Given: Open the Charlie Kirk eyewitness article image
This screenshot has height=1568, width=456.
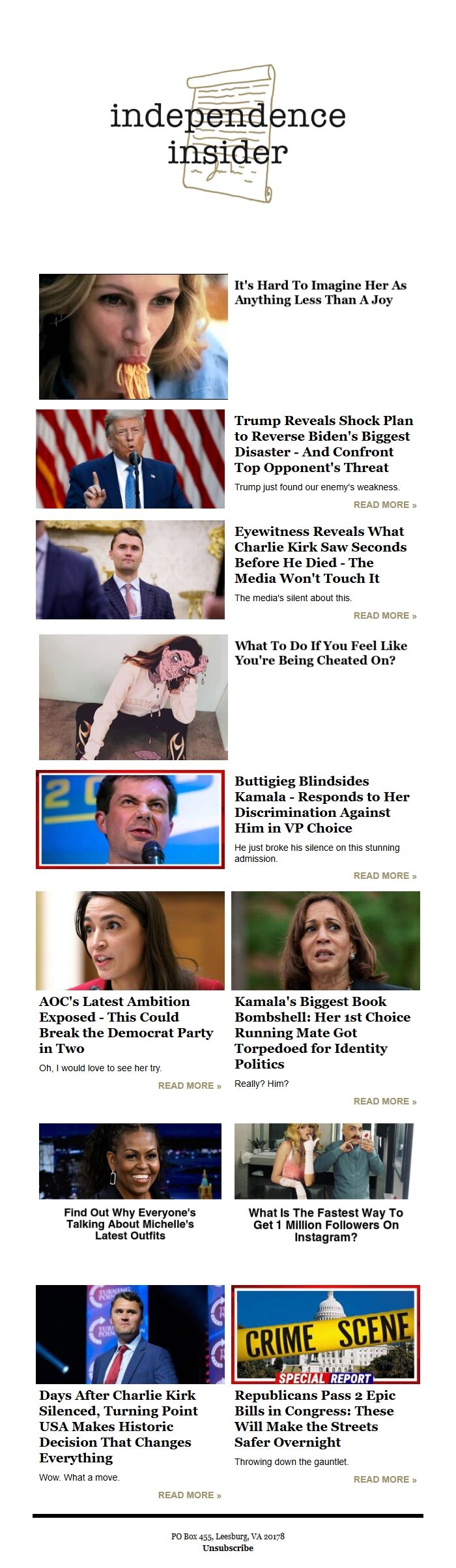Looking at the screenshot, I should [x=130, y=570].
